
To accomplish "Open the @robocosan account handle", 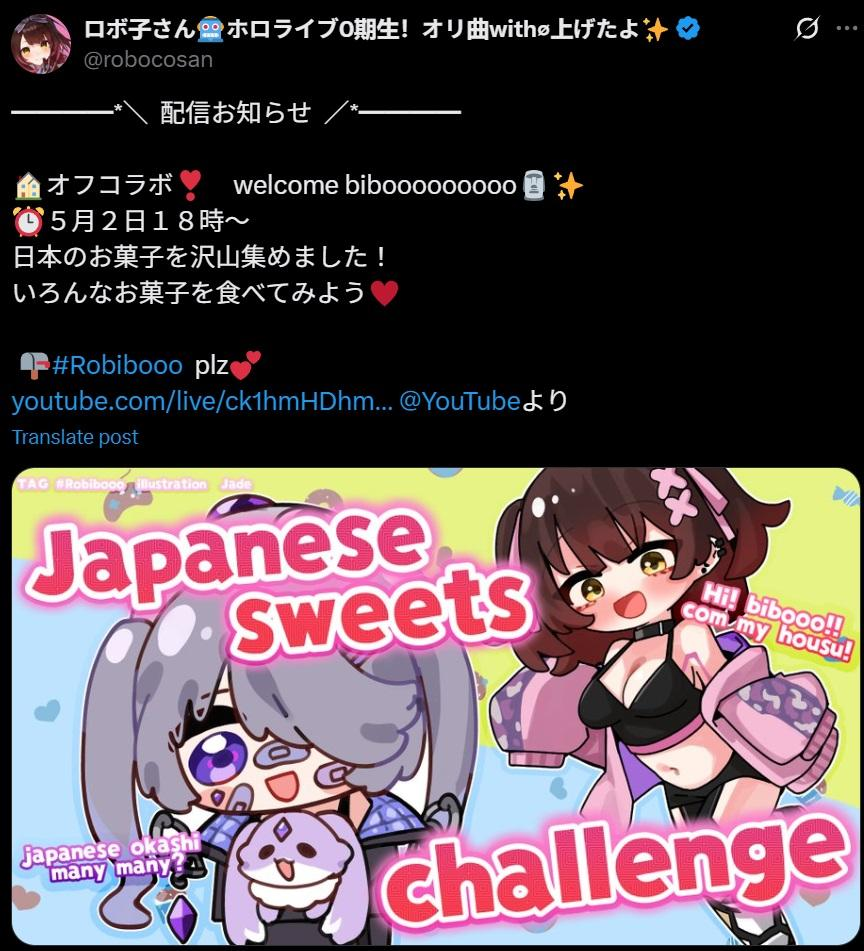I will pos(149,60).
